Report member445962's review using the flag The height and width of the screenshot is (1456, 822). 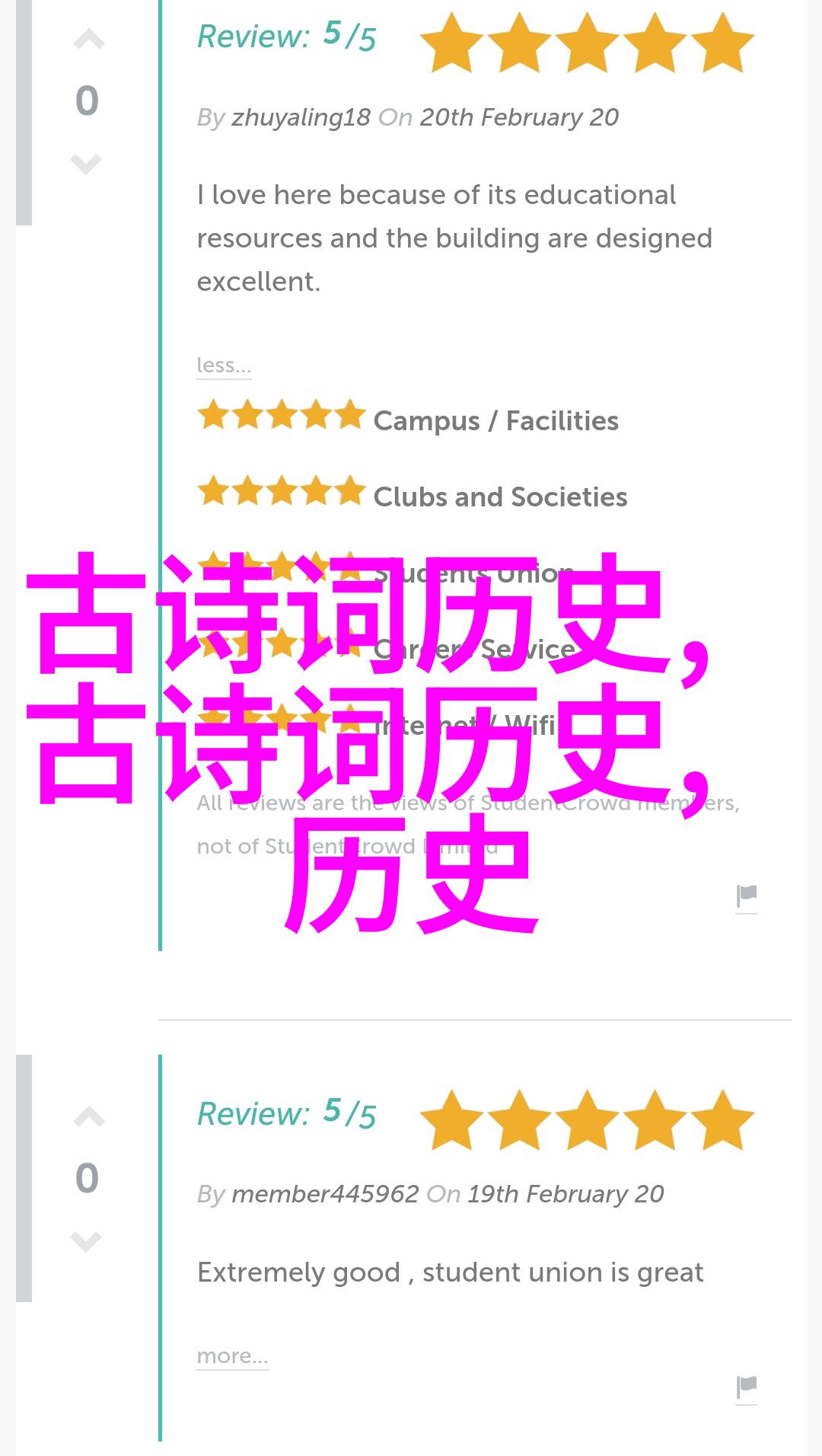click(746, 1387)
